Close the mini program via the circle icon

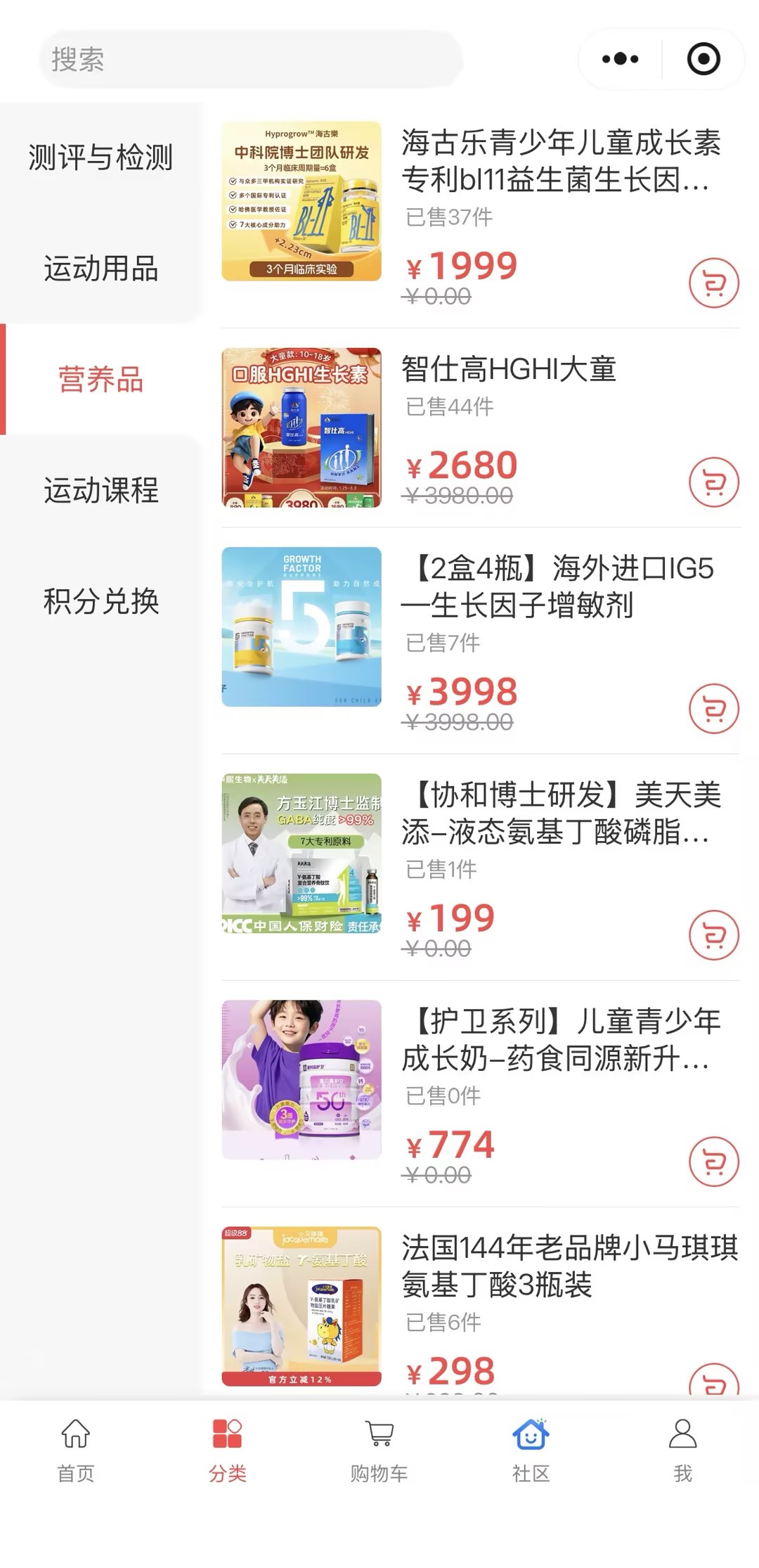703,59
